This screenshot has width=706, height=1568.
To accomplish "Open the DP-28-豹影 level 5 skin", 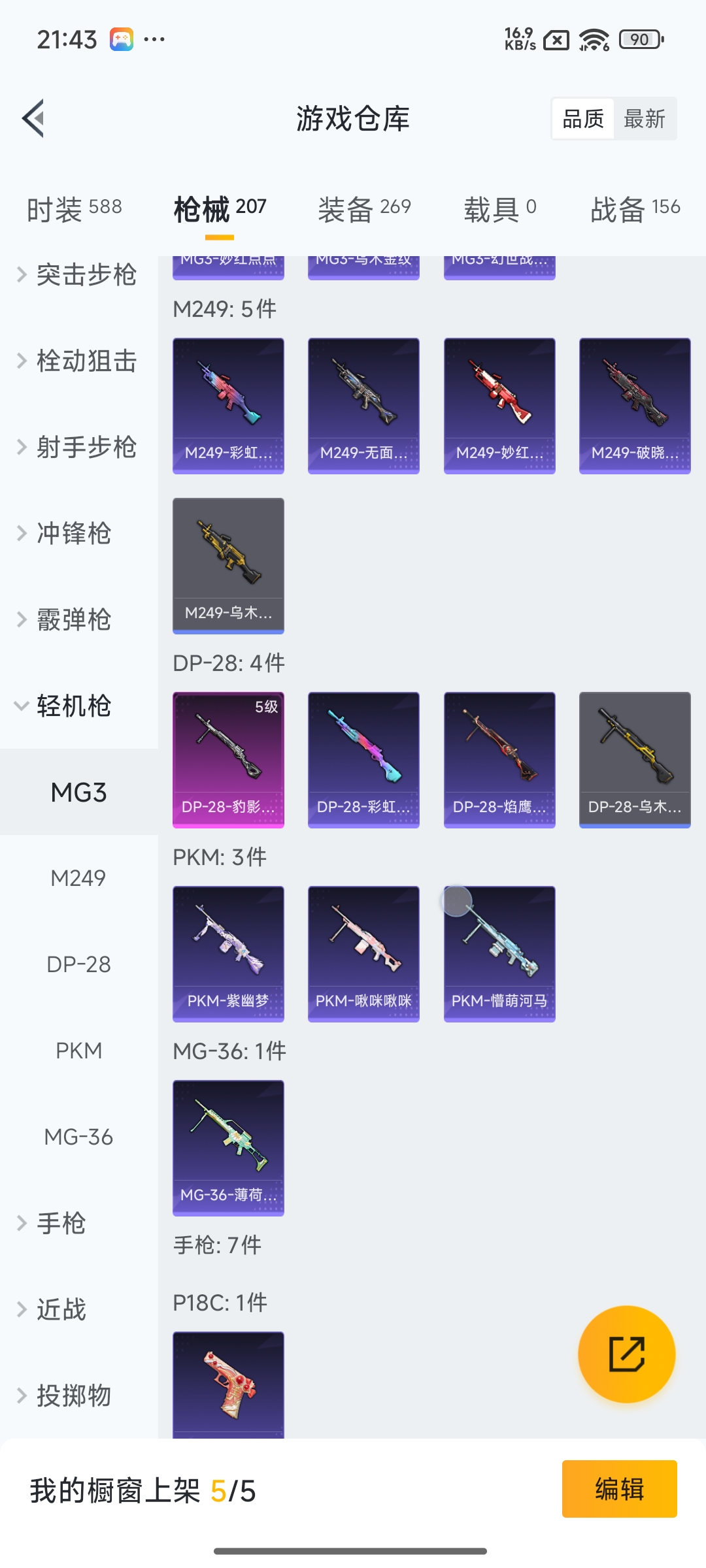I will [x=228, y=760].
